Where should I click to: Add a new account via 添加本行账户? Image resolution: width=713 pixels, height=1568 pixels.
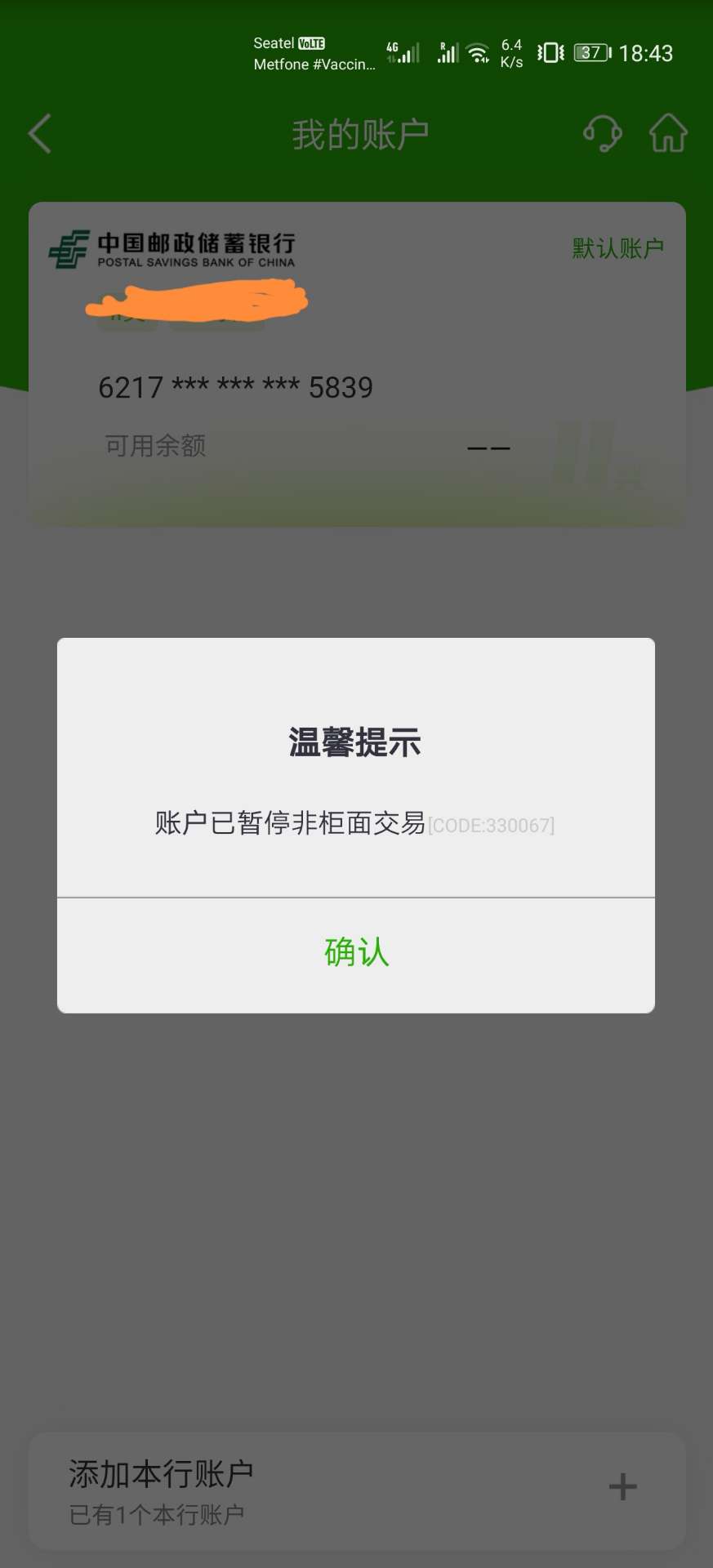(357, 1490)
